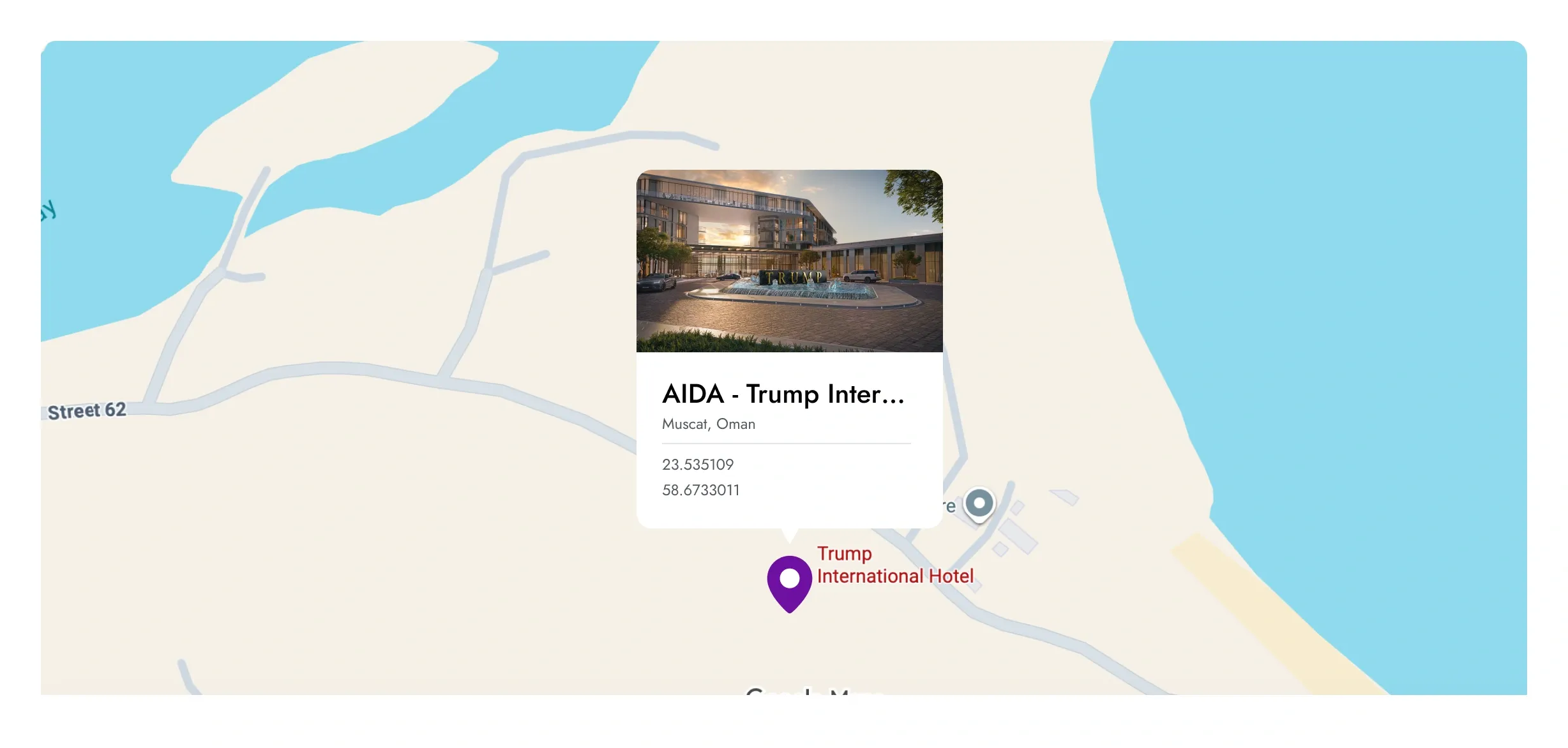The height and width of the screenshot is (748, 1568).
Task: Open the AIDA - Trump International info card
Action: click(783, 394)
